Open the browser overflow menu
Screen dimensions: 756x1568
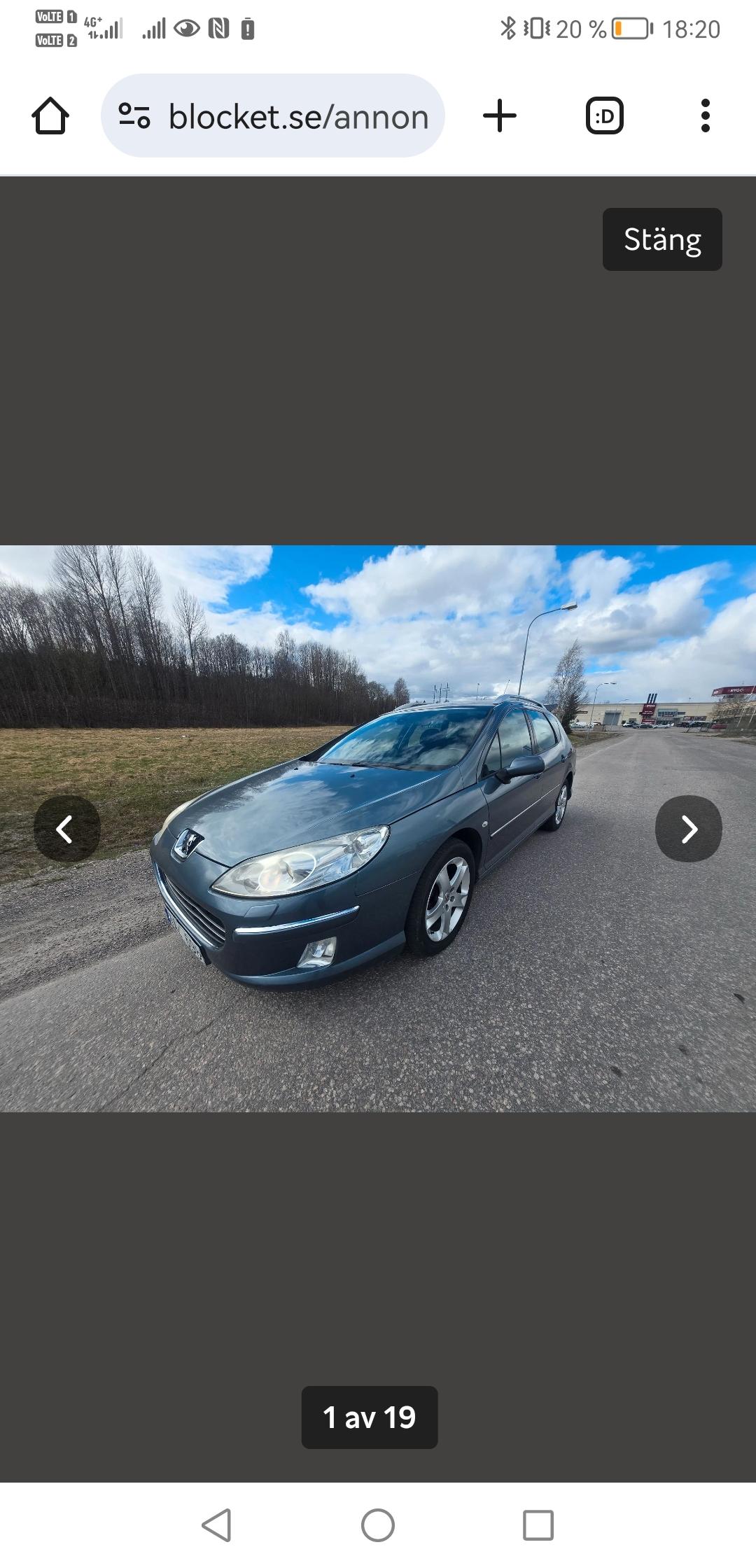pyautogui.click(x=705, y=115)
